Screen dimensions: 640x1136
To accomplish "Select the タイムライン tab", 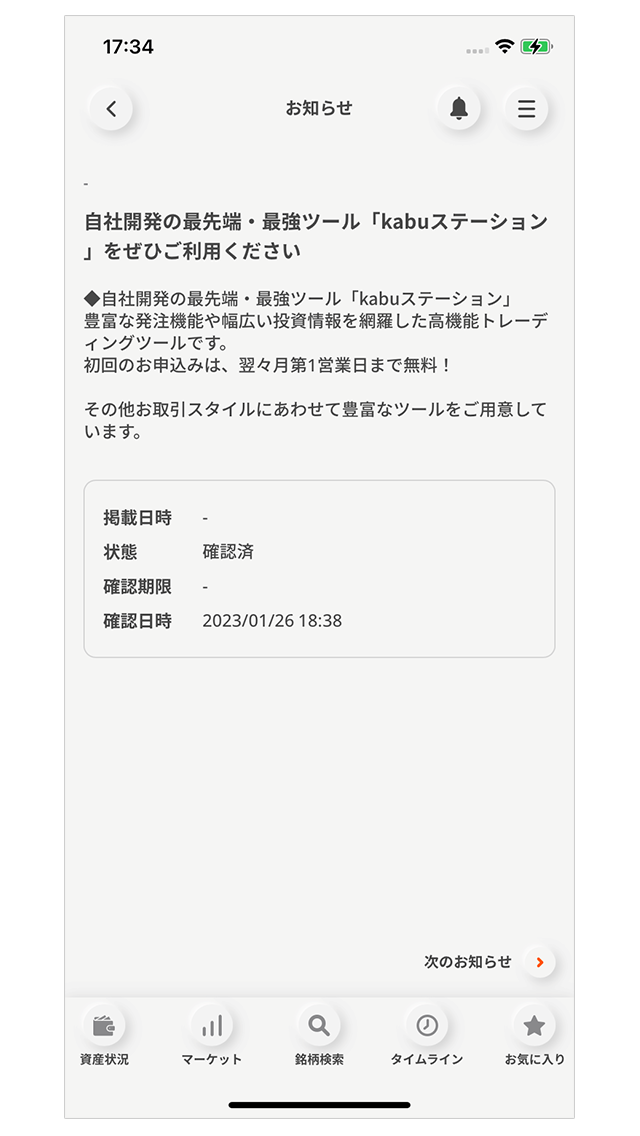I will [x=427, y=1036].
